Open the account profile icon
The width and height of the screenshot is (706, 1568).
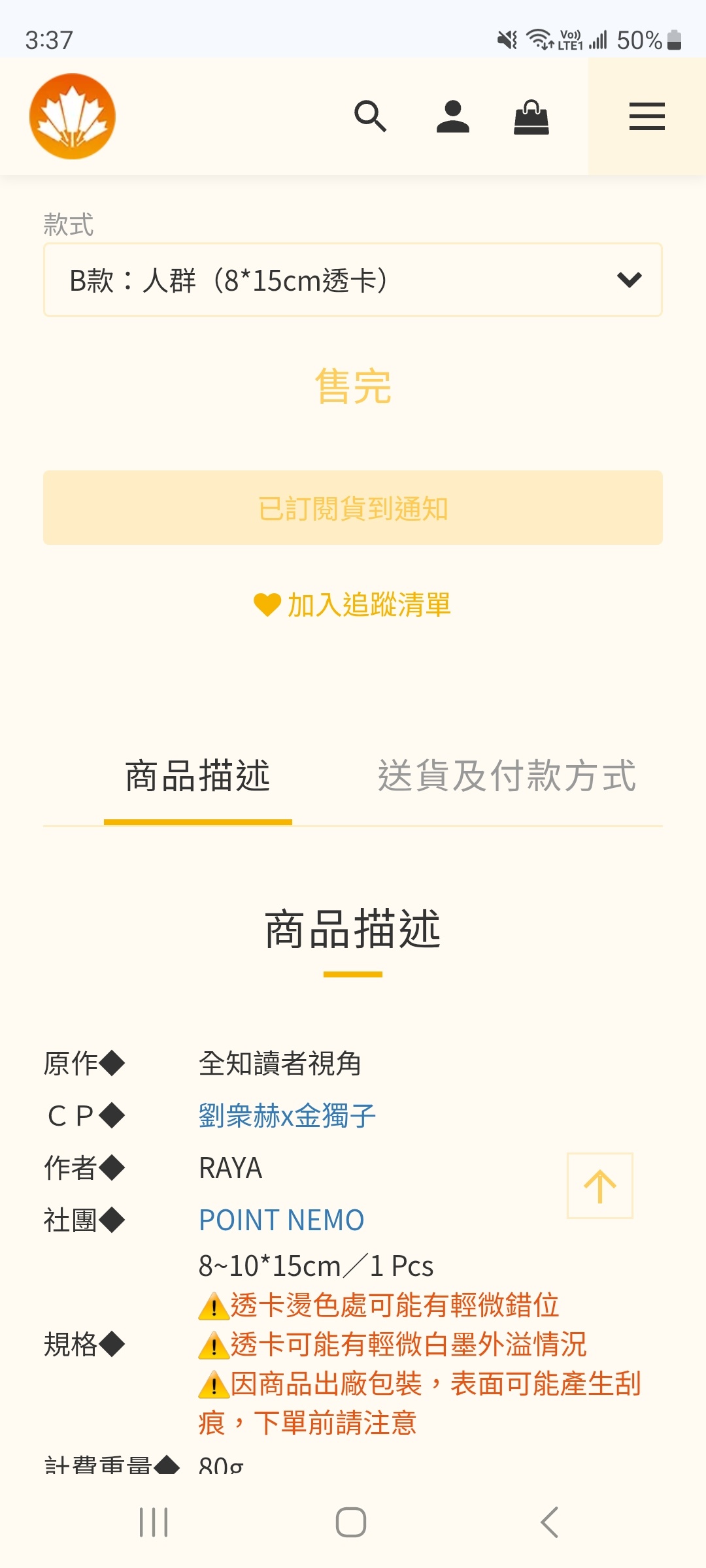[x=452, y=116]
